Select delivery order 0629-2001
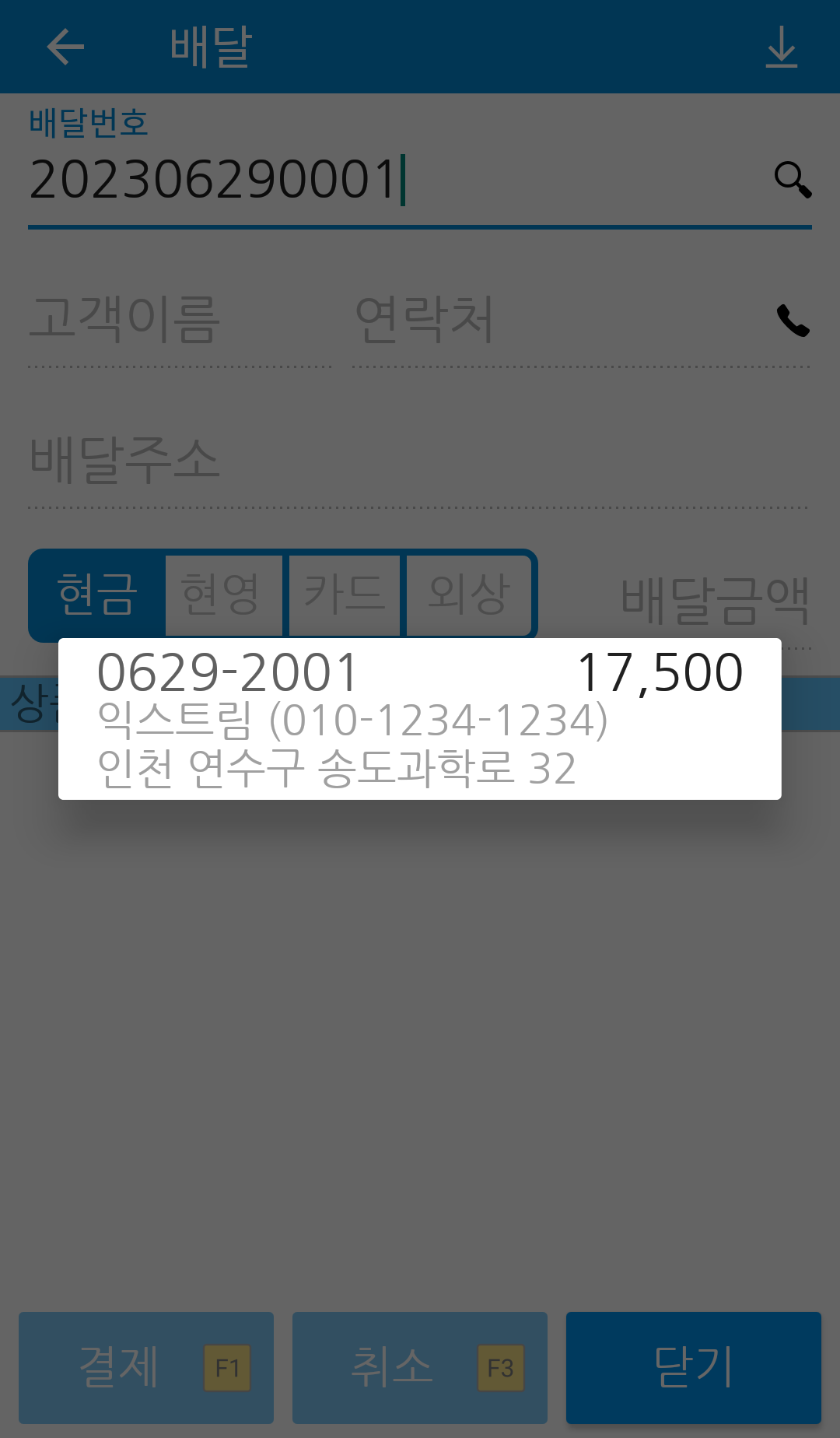Image resolution: width=840 pixels, height=1438 pixels. (420, 719)
